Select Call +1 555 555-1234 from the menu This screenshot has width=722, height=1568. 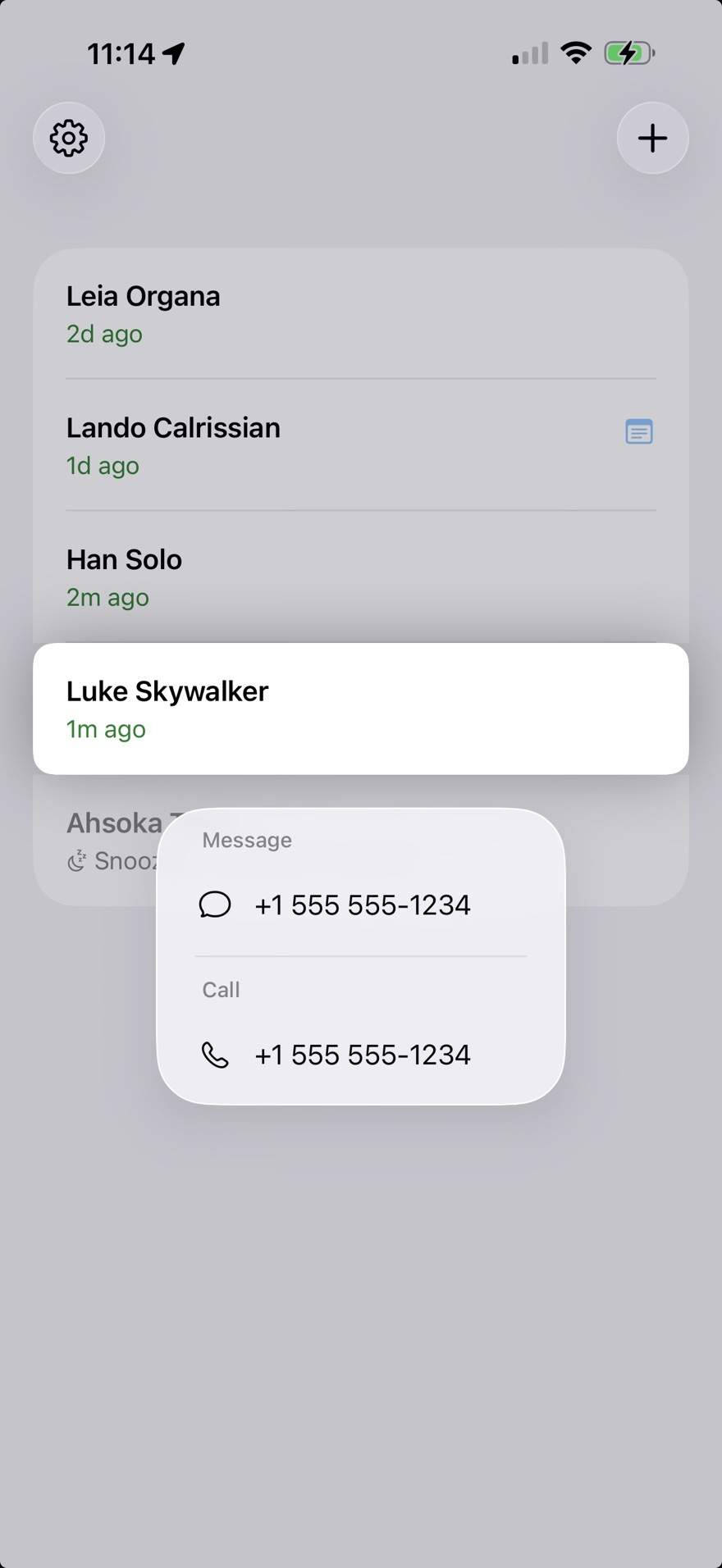pyautogui.click(x=362, y=1055)
